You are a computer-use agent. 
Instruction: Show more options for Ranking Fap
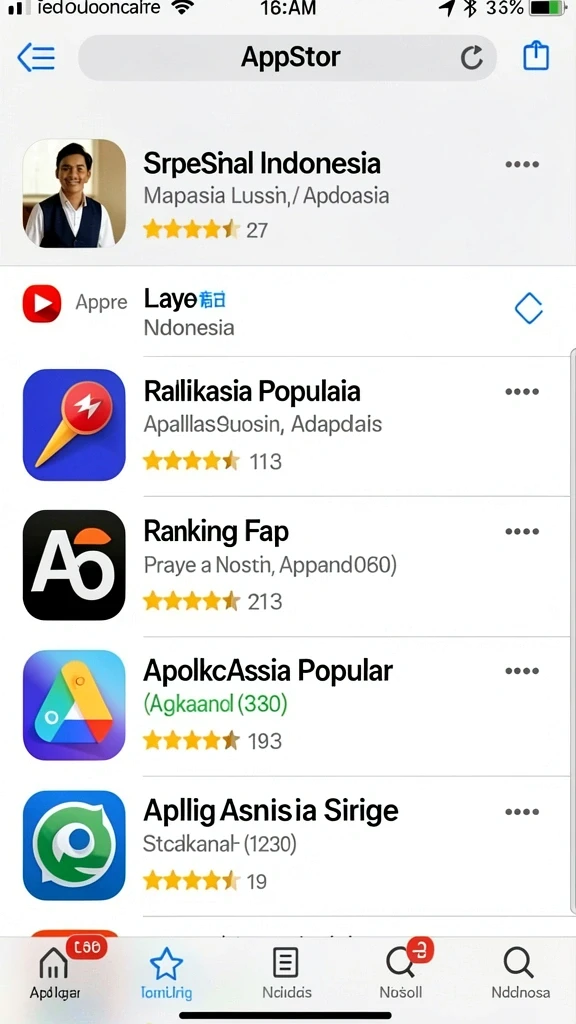522,532
